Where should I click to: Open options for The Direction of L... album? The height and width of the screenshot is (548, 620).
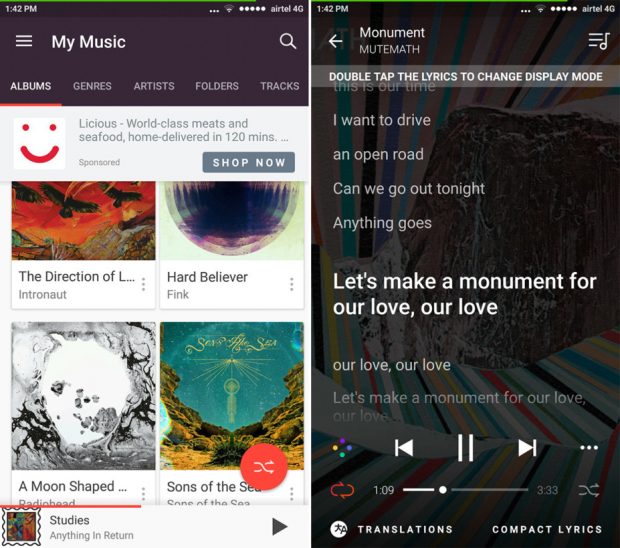[x=143, y=285]
